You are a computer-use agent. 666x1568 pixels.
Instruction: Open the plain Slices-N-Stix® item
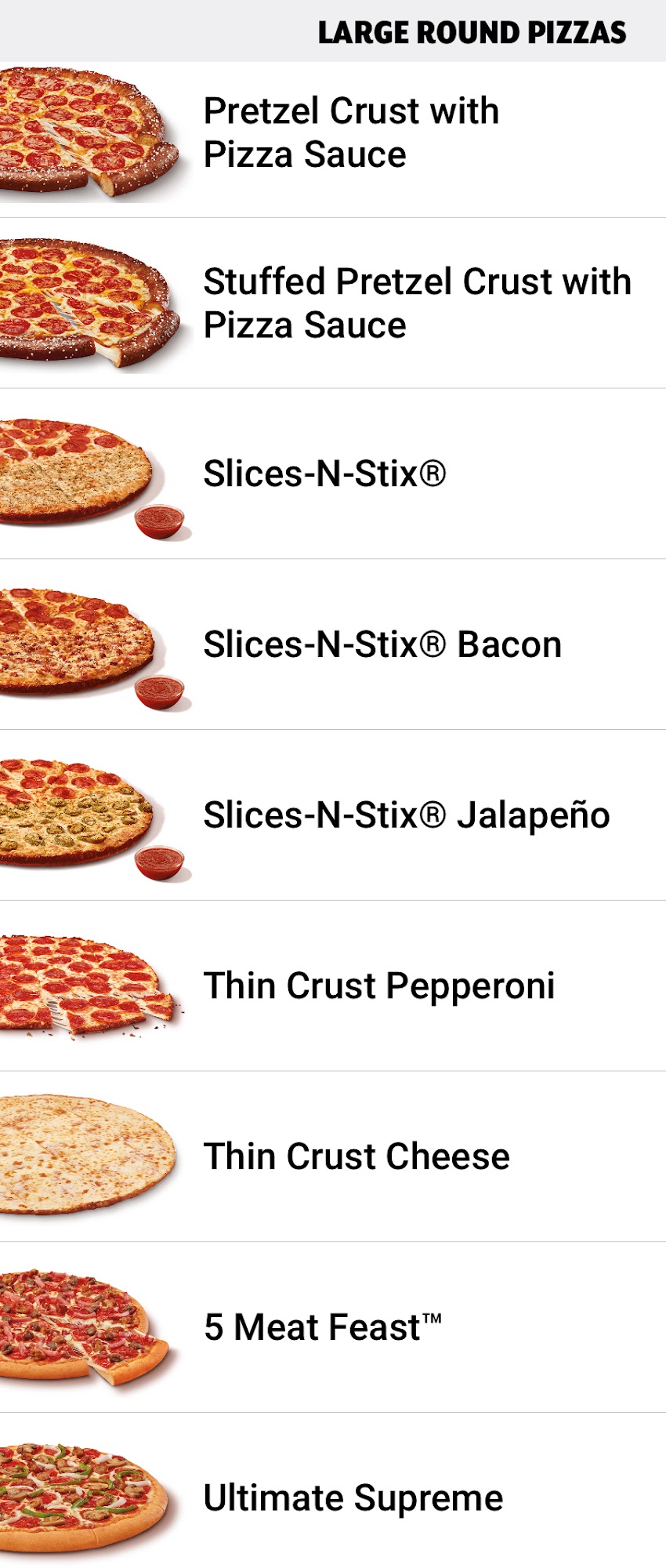(324, 474)
